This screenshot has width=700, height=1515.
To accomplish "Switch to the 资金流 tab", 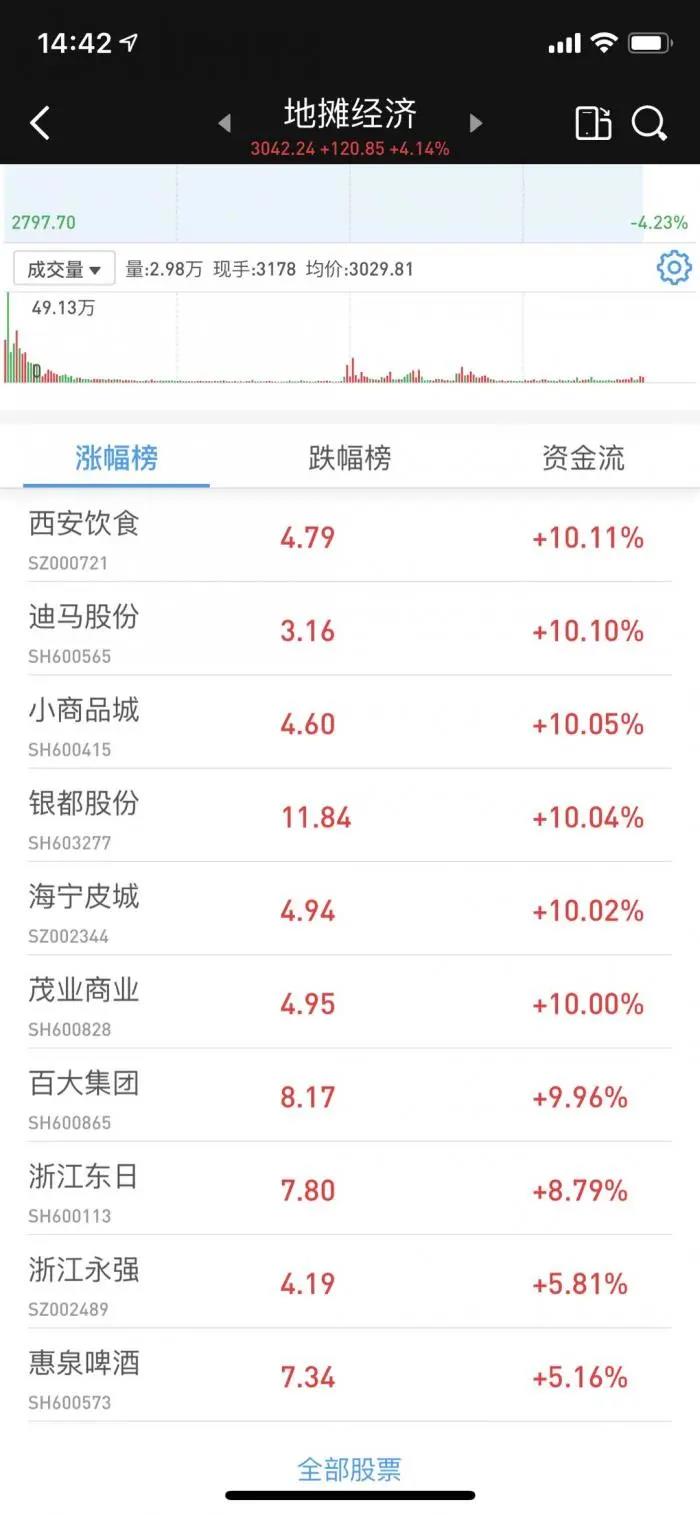I will click(583, 458).
